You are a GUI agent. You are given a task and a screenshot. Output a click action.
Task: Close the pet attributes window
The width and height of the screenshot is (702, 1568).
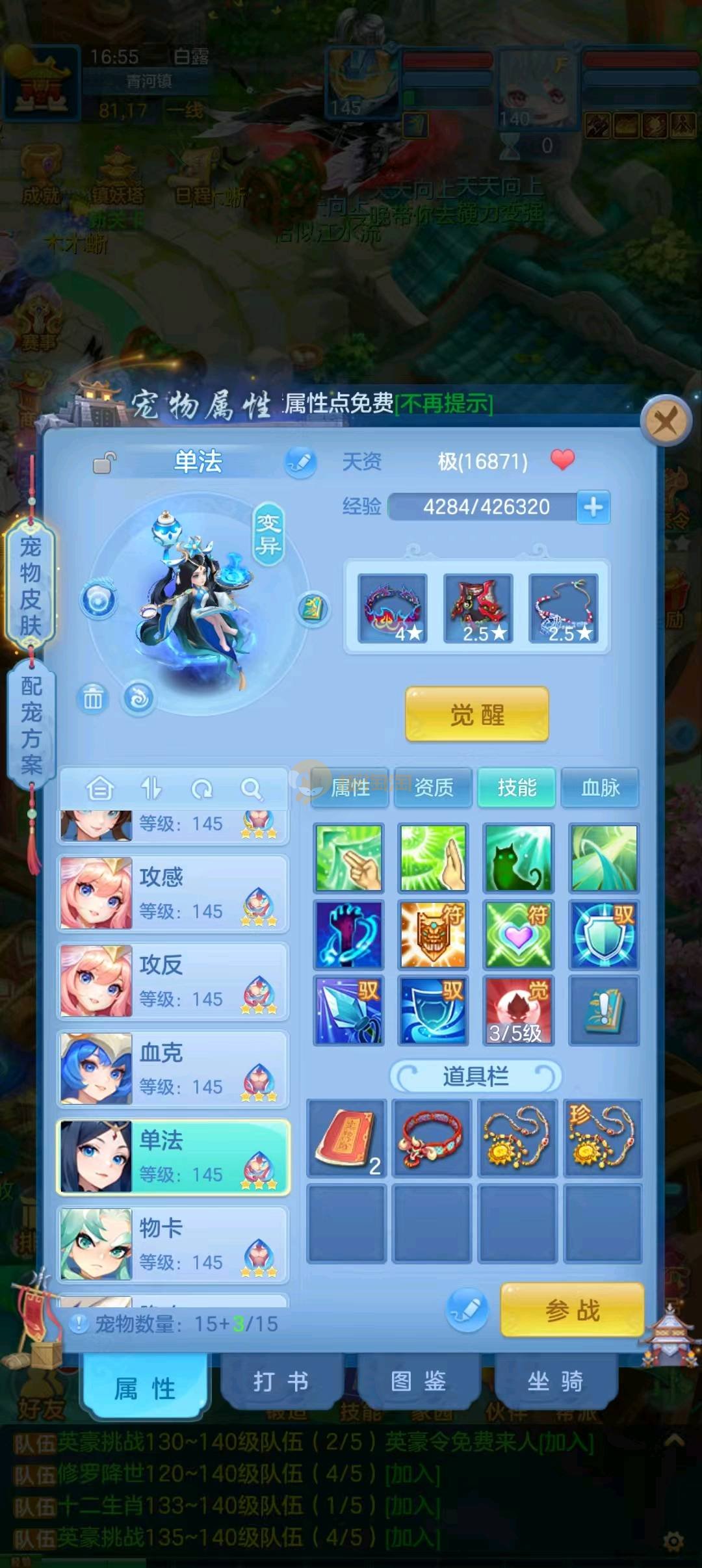[666, 422]
